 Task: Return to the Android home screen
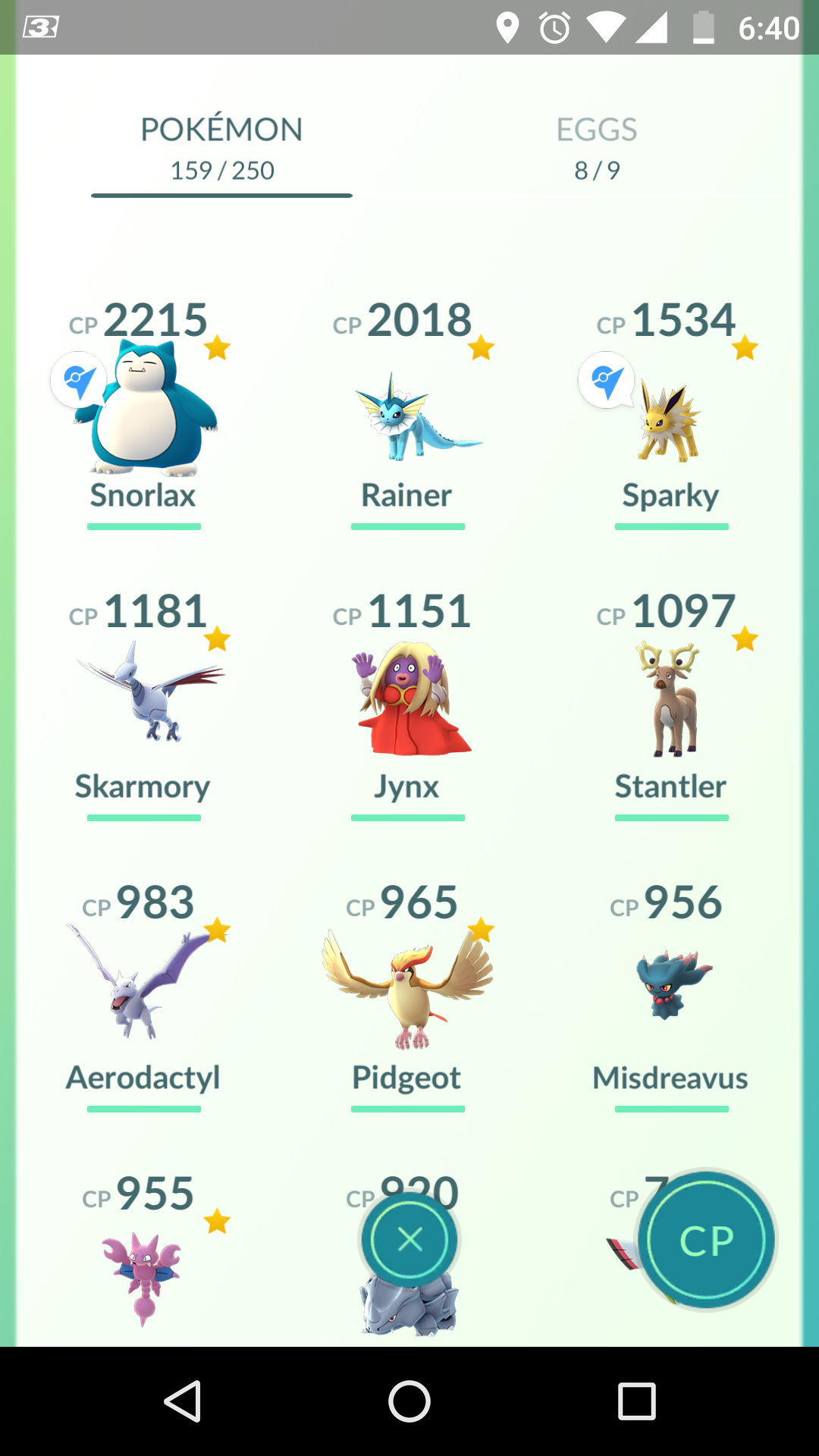click(409, 1401)
